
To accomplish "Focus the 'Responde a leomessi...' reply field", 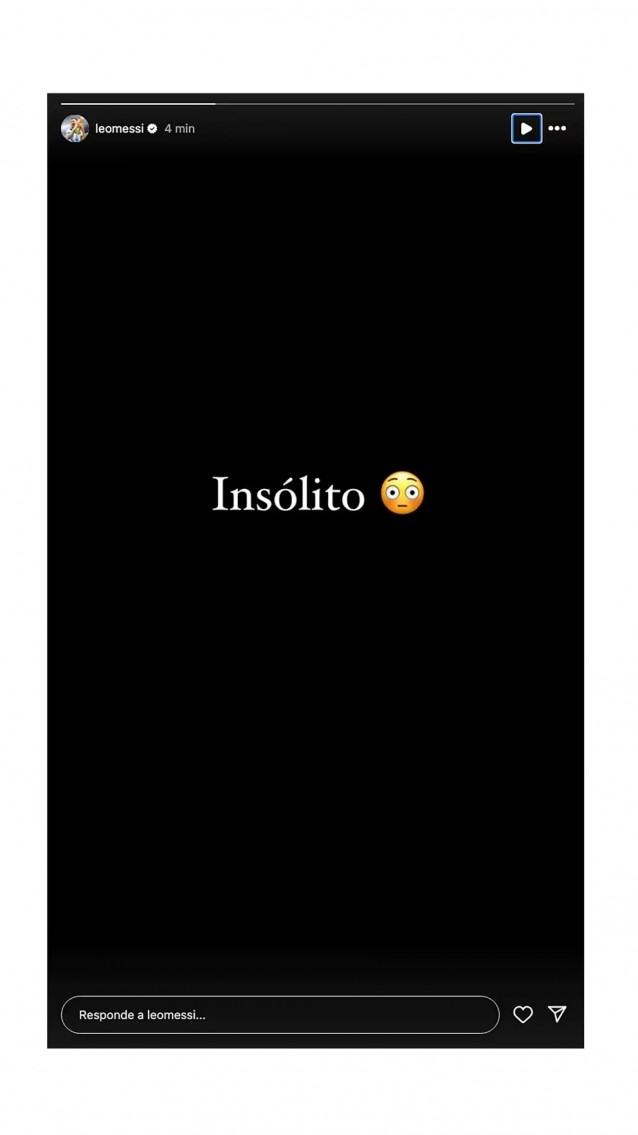I will [x=280, y=1014].
